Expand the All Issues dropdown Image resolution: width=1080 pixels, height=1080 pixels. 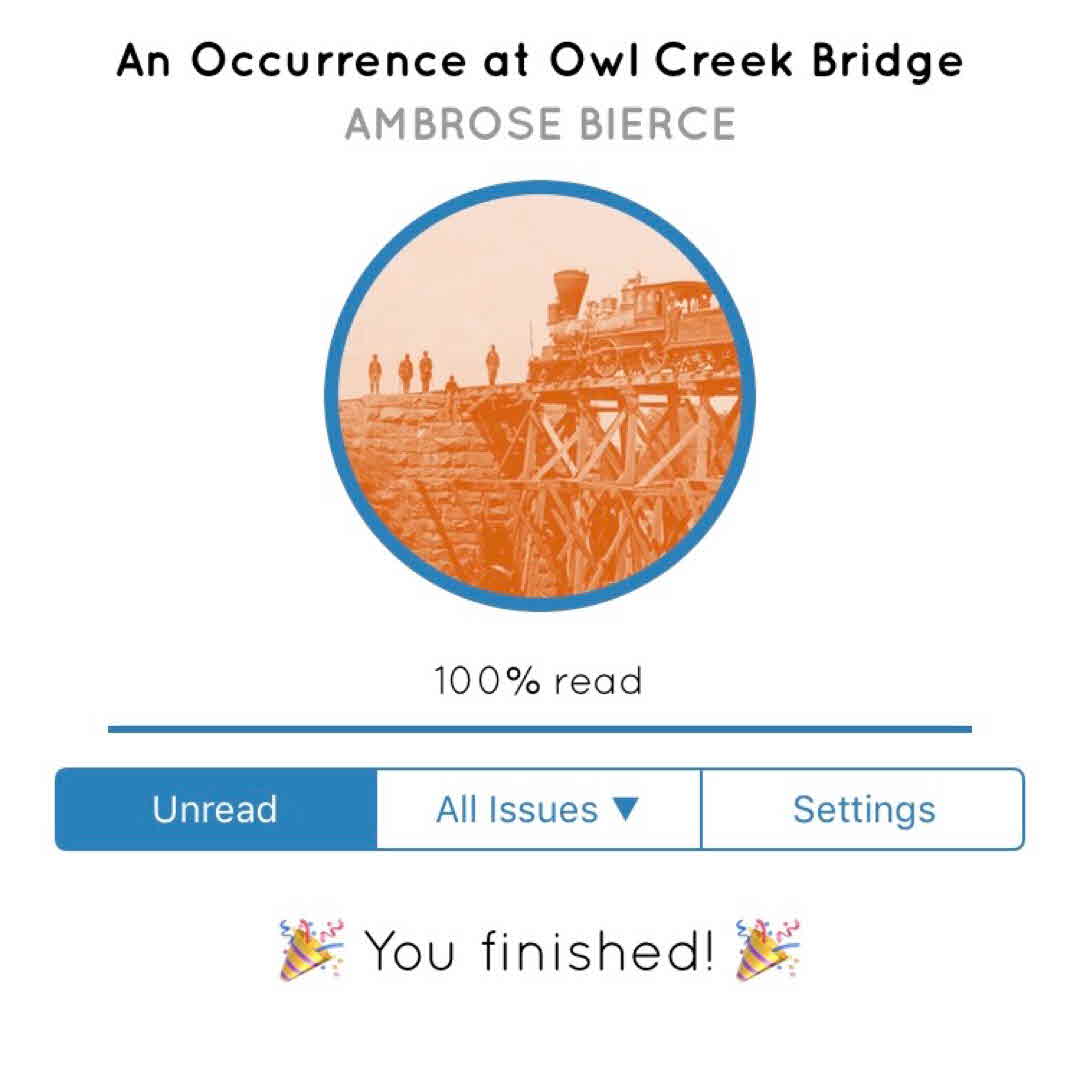(538, 809)
